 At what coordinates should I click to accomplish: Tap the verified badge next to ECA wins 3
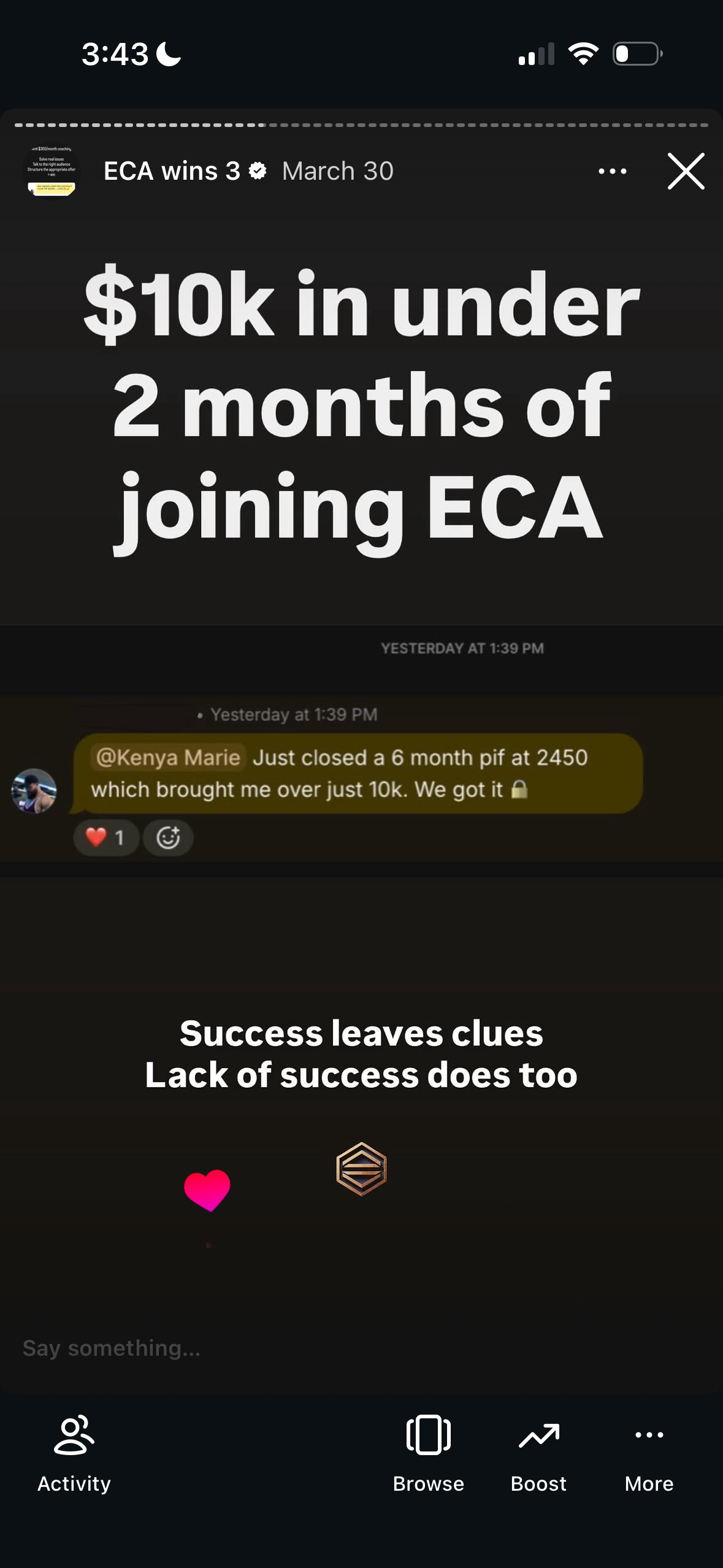(x=258, y=171)
